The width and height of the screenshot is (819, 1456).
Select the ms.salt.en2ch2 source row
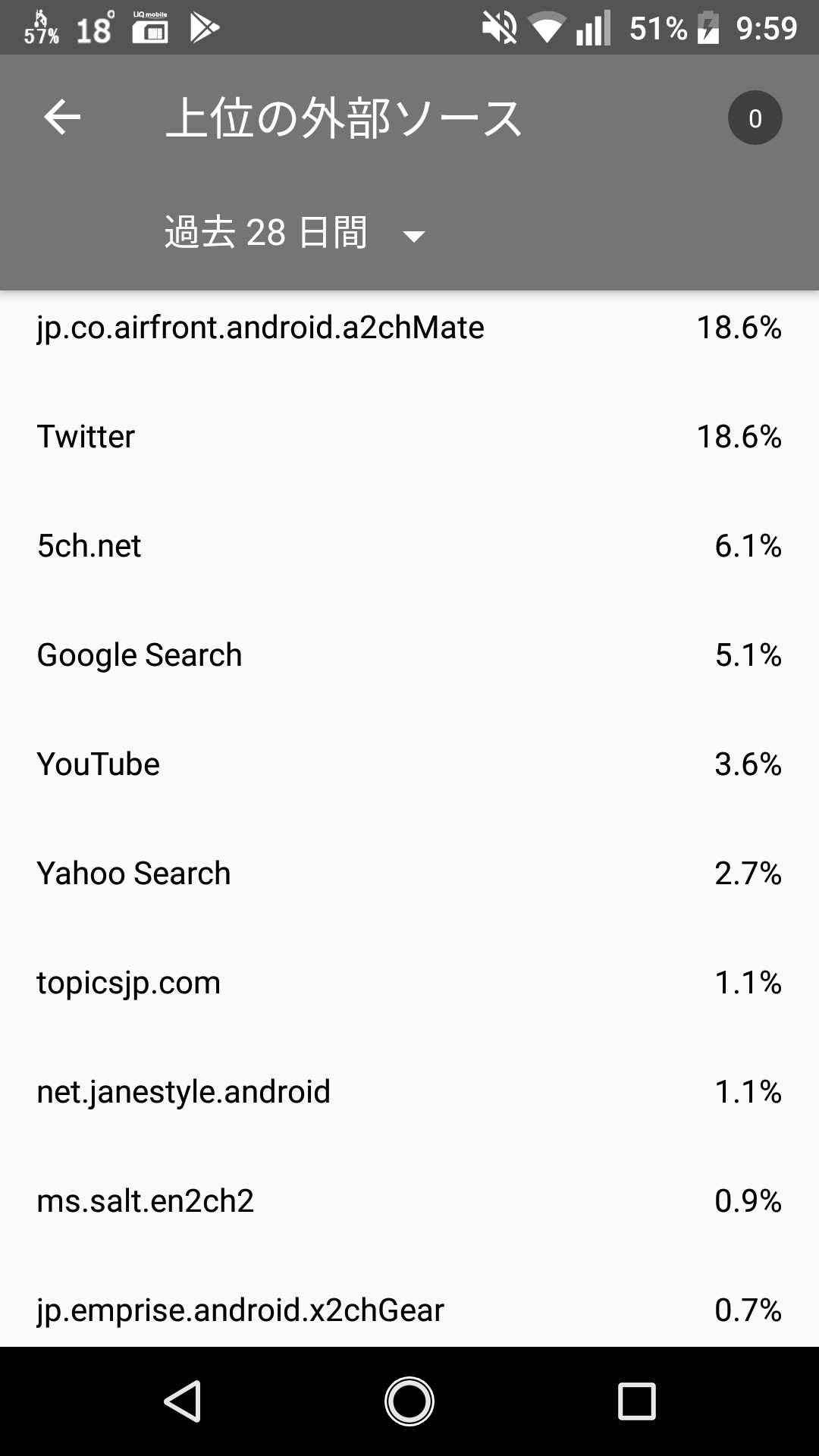pos(409,1201)
